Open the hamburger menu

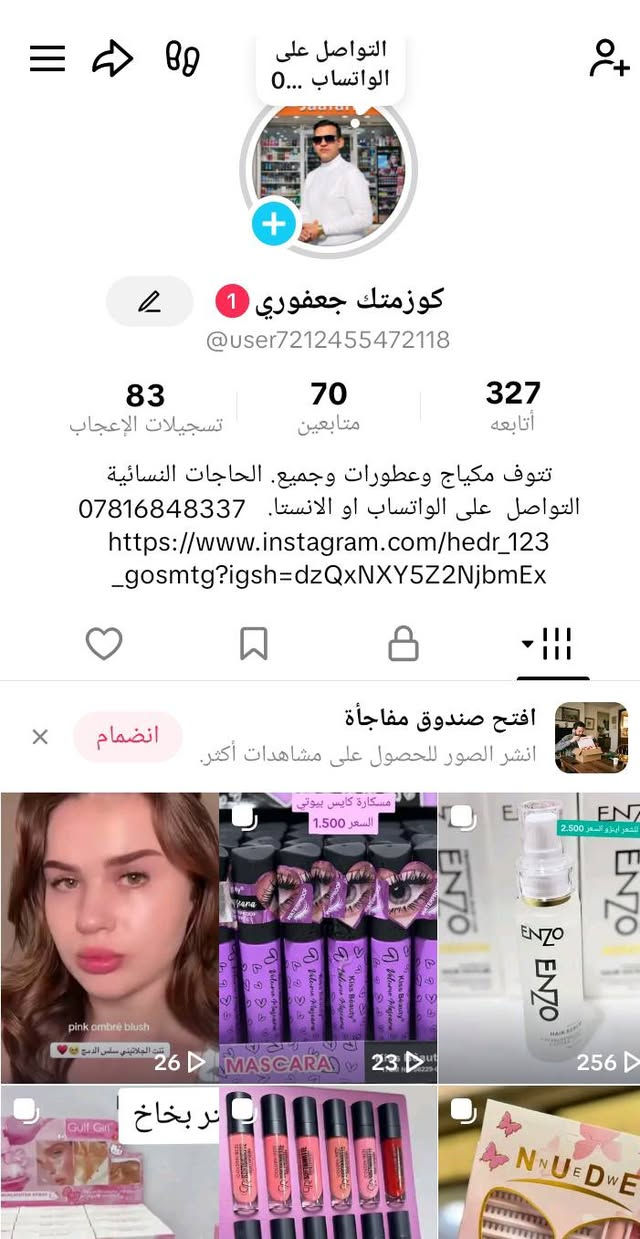(47, 59)
